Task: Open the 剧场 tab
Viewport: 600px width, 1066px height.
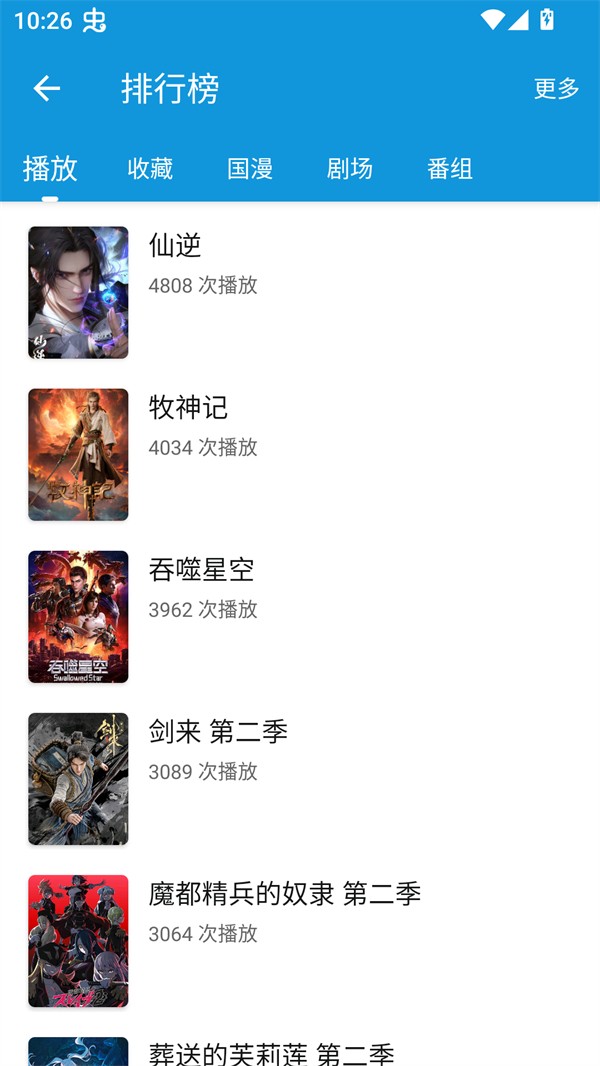Action: [350, 168]
